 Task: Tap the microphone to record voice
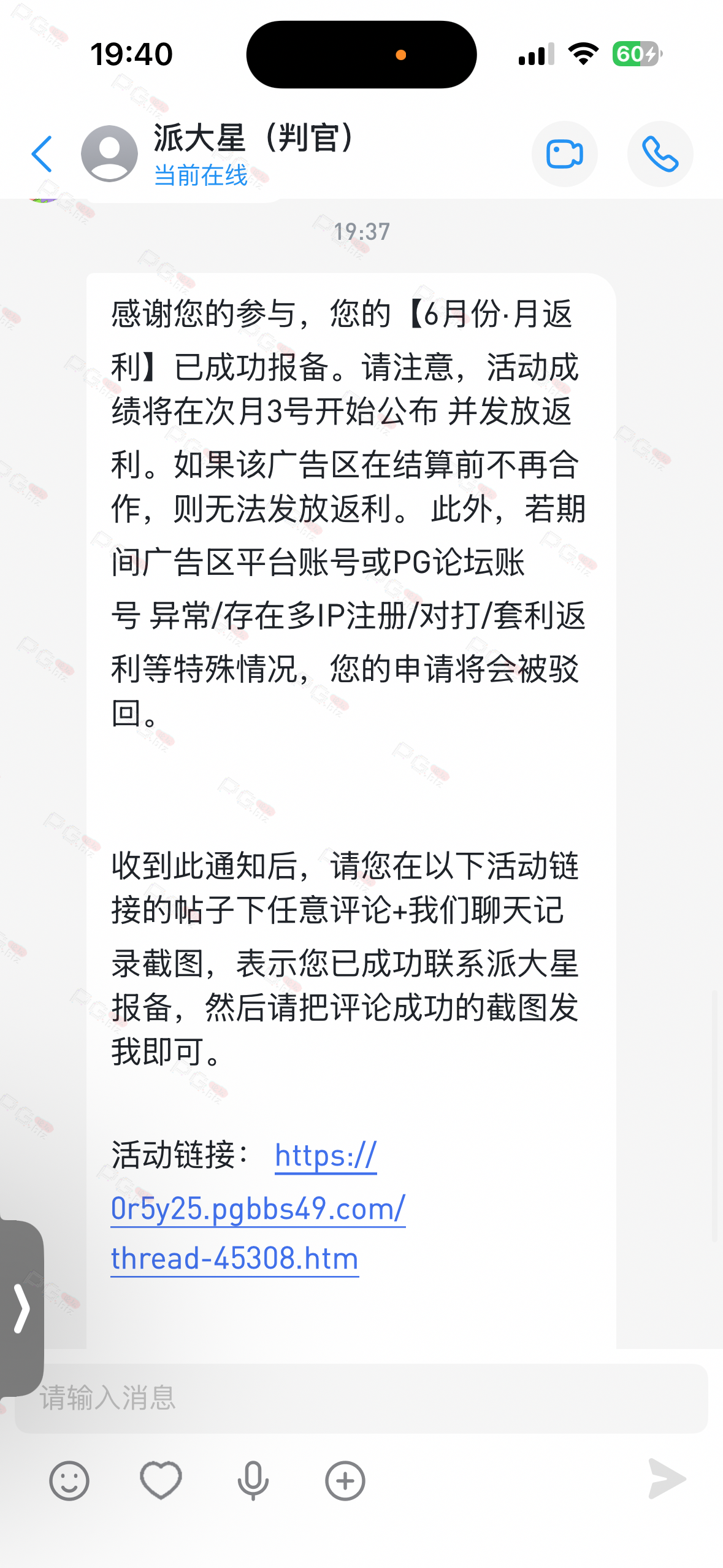253,1481
